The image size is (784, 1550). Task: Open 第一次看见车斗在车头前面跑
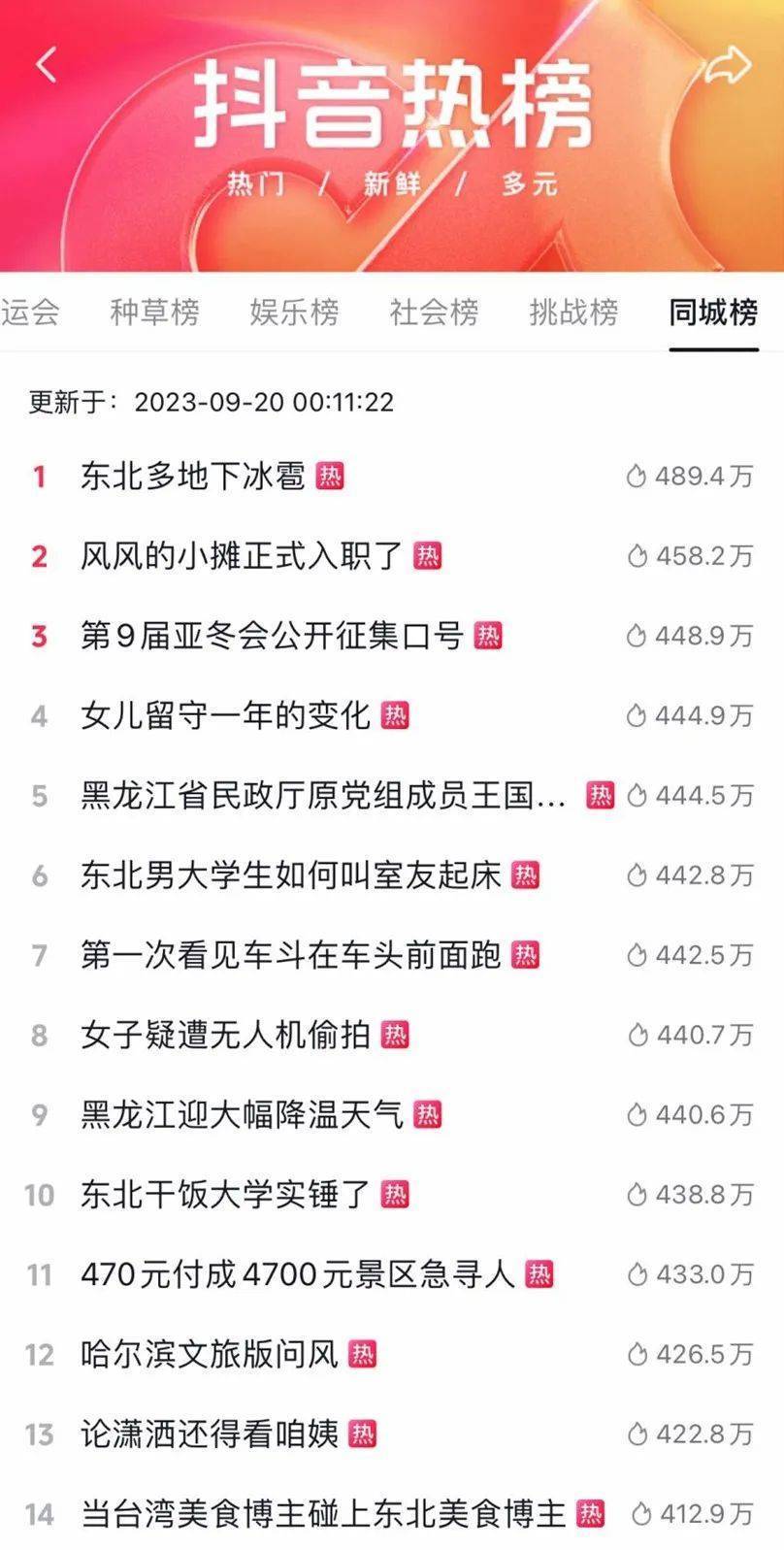pyautogui.click(x=290, y=955)
